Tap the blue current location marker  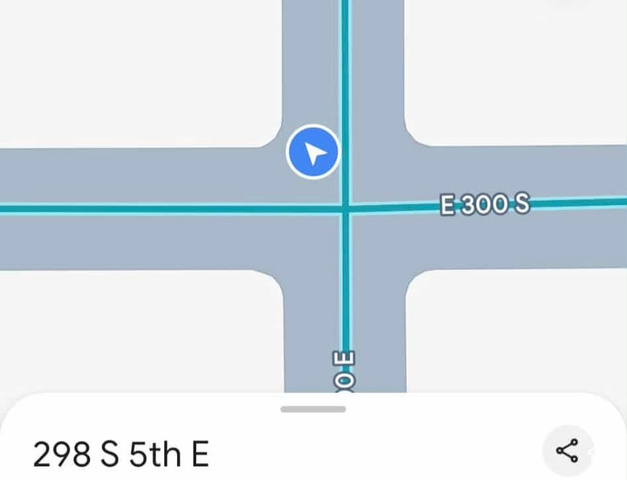(x=313, y=153)
